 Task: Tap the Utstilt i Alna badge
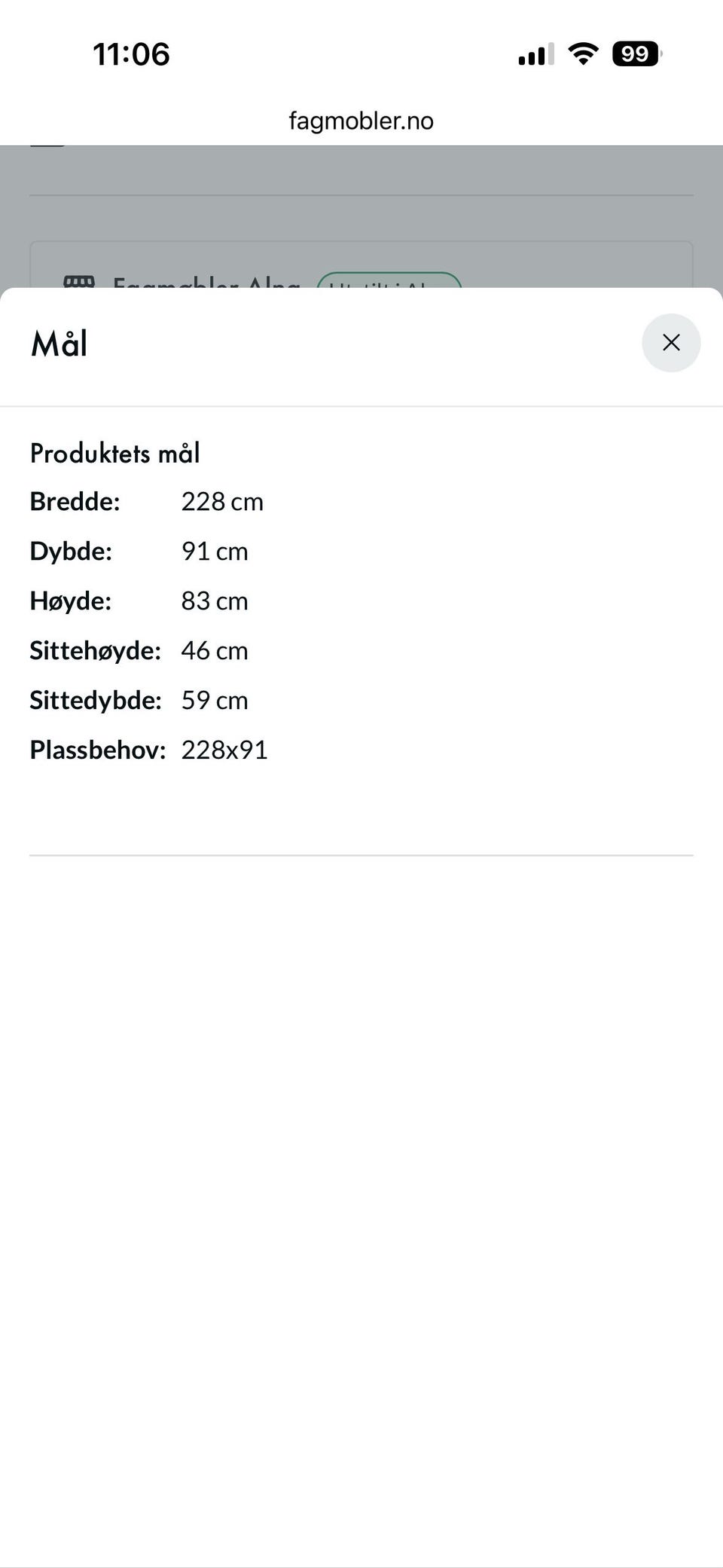(x=389, y=288)
